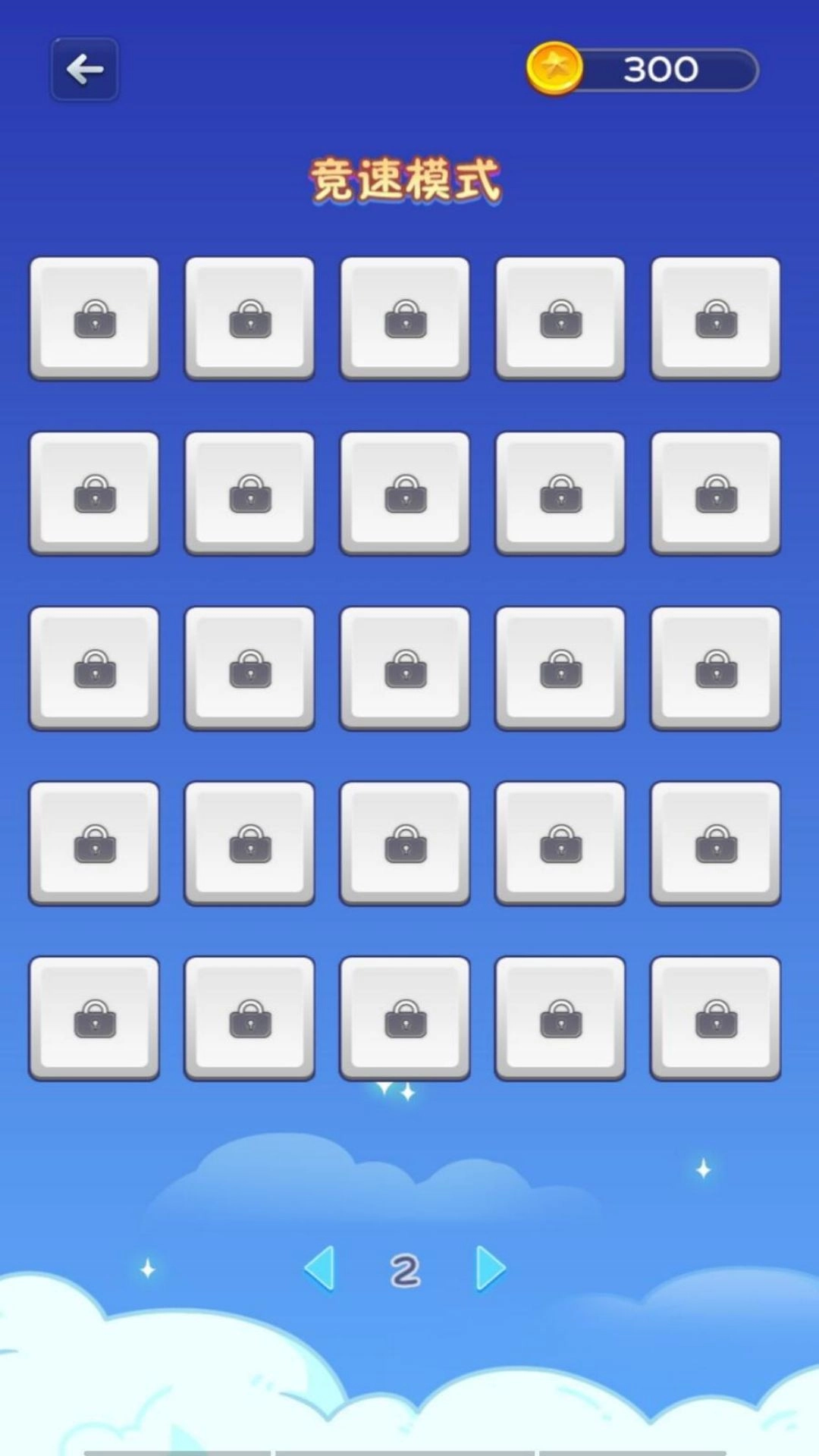The image size is (819, 1456).
Task: Tap the middle locked level in row two
Action: (x=404, y=493)
